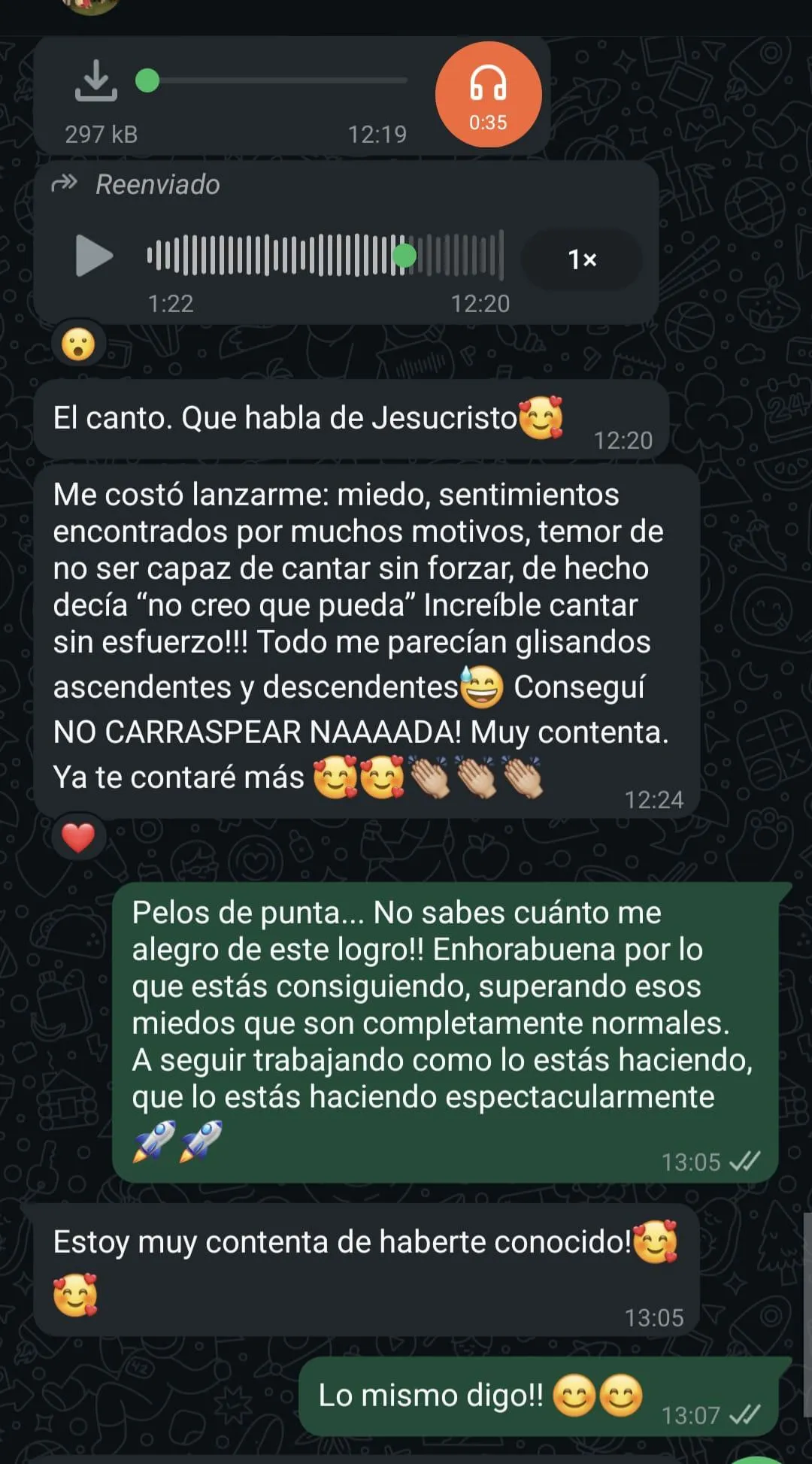812x1464 pixels.
Task: Tap the waveform of the forwarded voice note
Action: (x=325, y=256)
